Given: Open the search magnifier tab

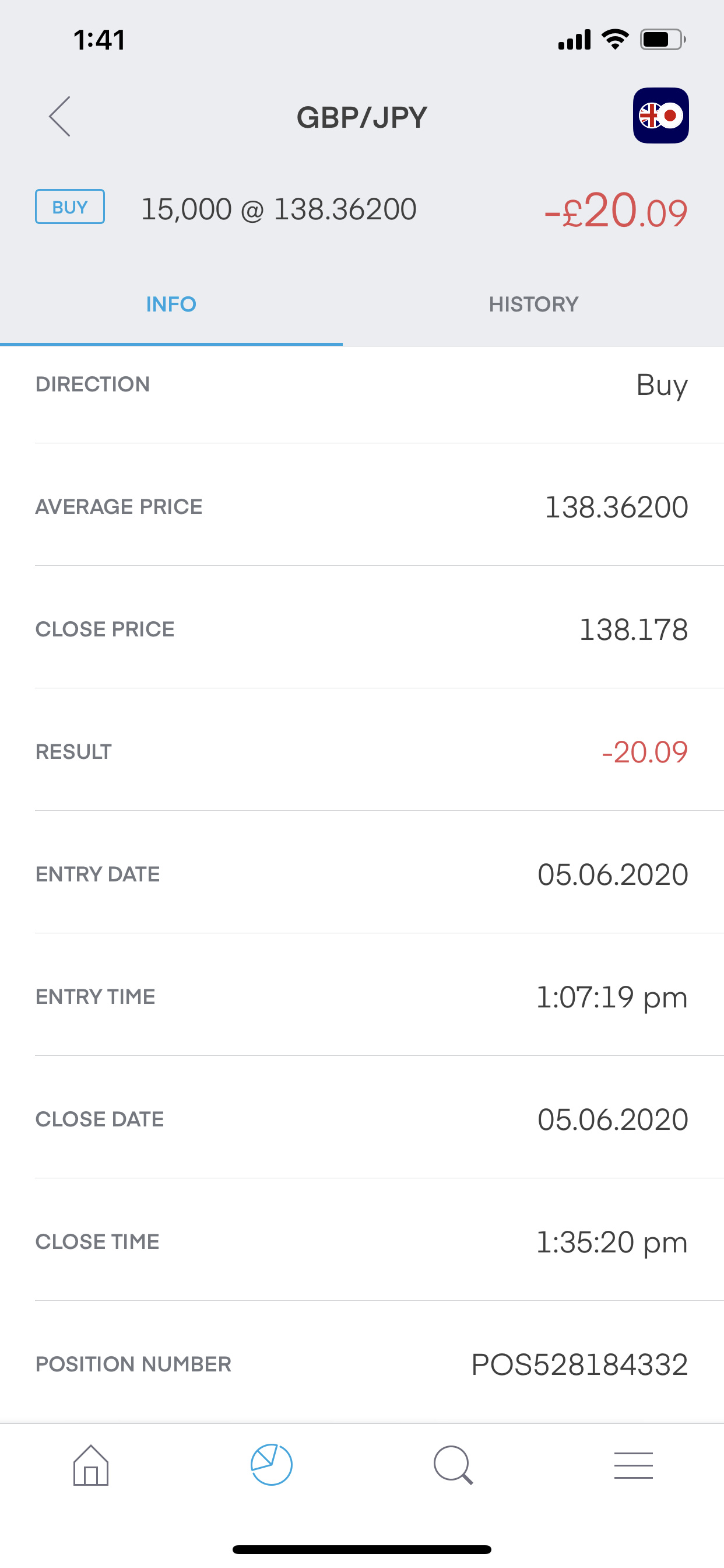Looking at the screenshot, I should click(x=454, y=1465).
